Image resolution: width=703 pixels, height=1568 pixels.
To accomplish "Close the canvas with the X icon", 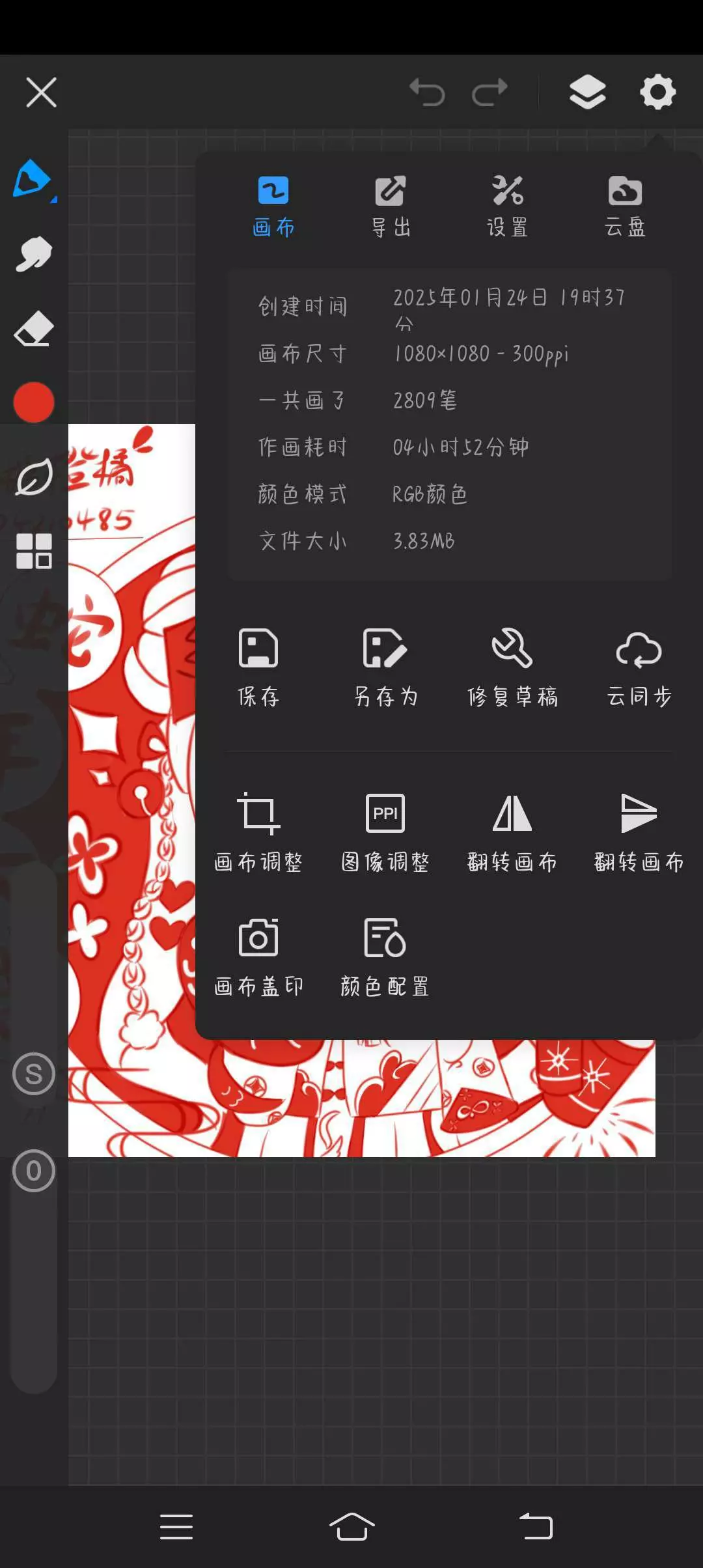I will (41, 92).
